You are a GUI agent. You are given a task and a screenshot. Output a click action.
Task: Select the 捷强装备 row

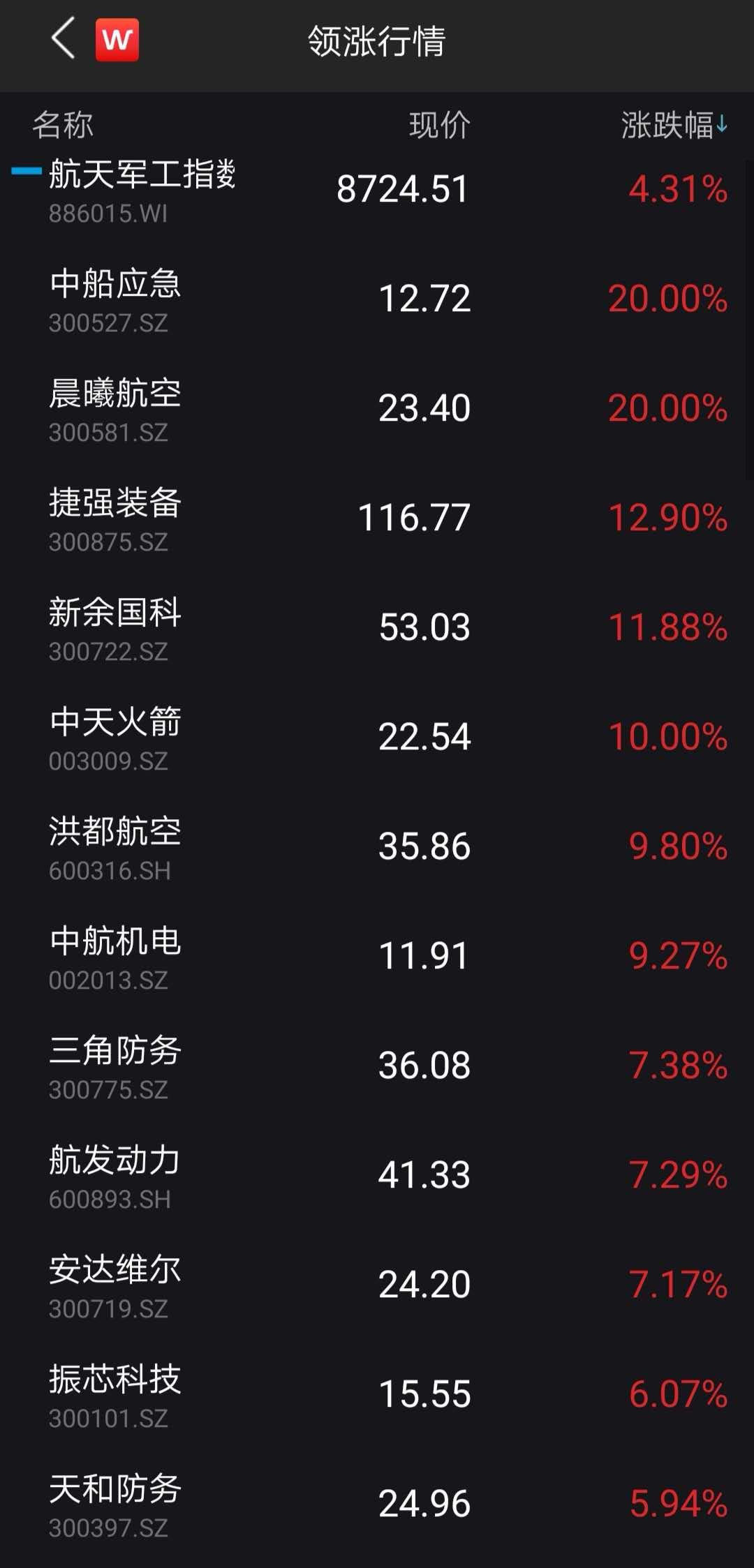click(377, 518)
